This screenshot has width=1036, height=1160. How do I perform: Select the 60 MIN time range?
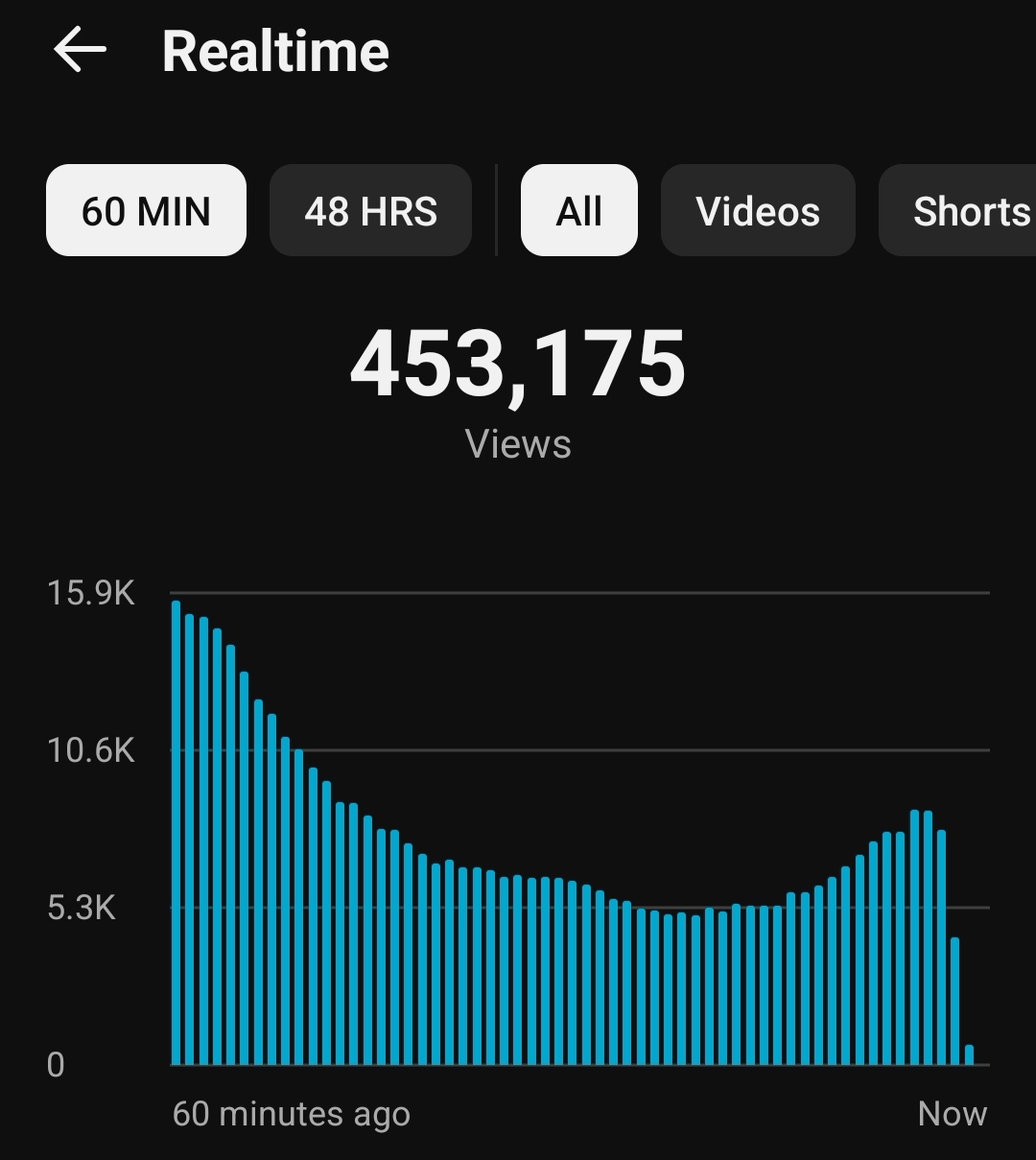point(146,211)
